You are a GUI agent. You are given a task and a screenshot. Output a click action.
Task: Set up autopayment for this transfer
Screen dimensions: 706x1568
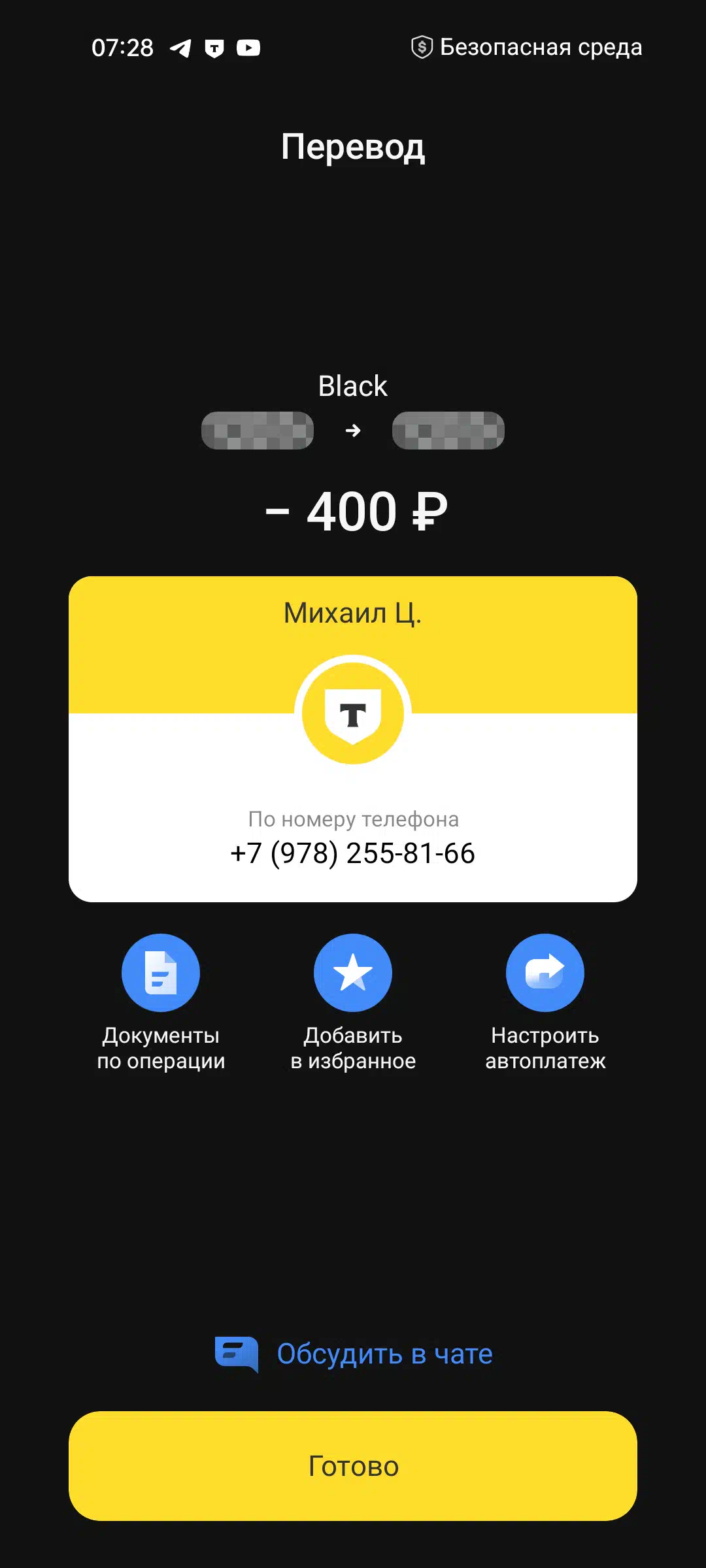click(x=545, y=973)
